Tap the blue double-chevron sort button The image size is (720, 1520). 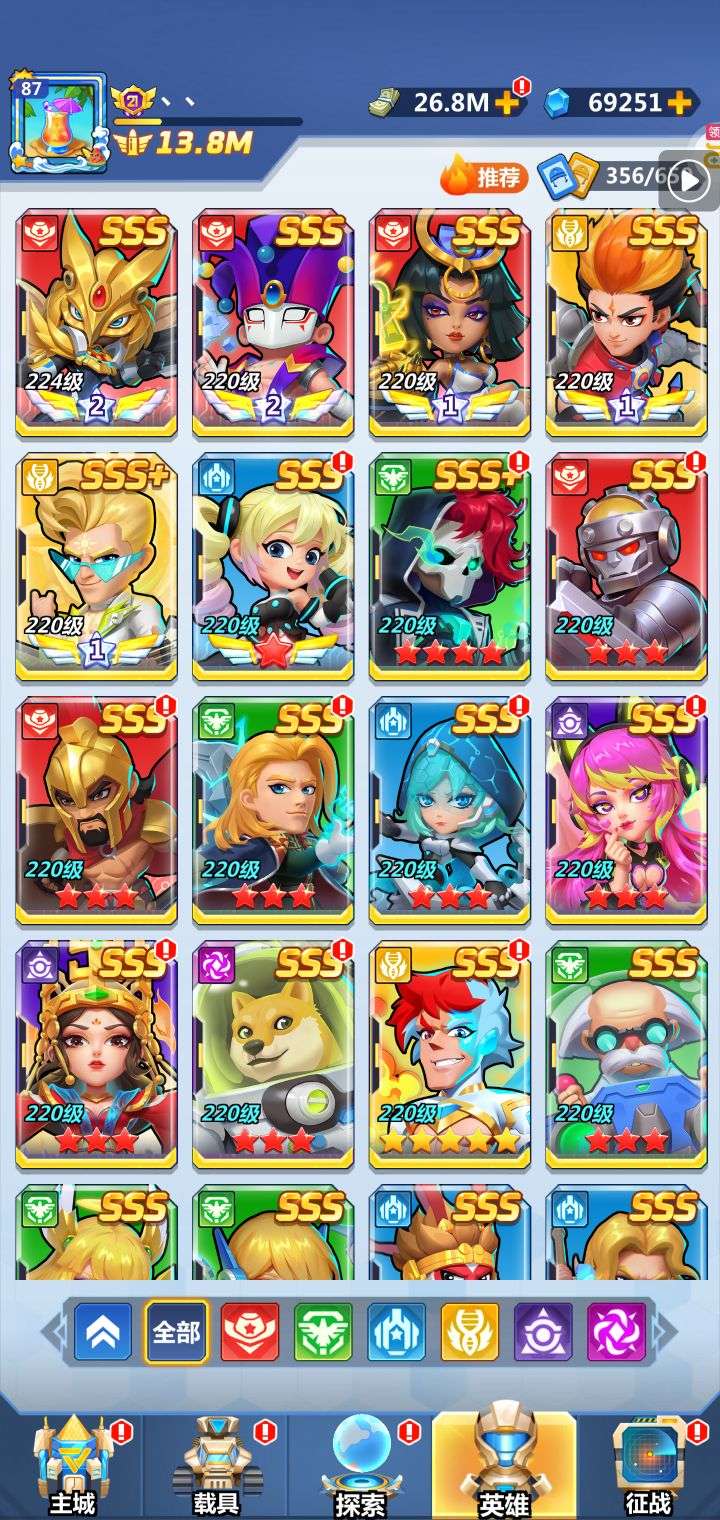point(103,1332)
